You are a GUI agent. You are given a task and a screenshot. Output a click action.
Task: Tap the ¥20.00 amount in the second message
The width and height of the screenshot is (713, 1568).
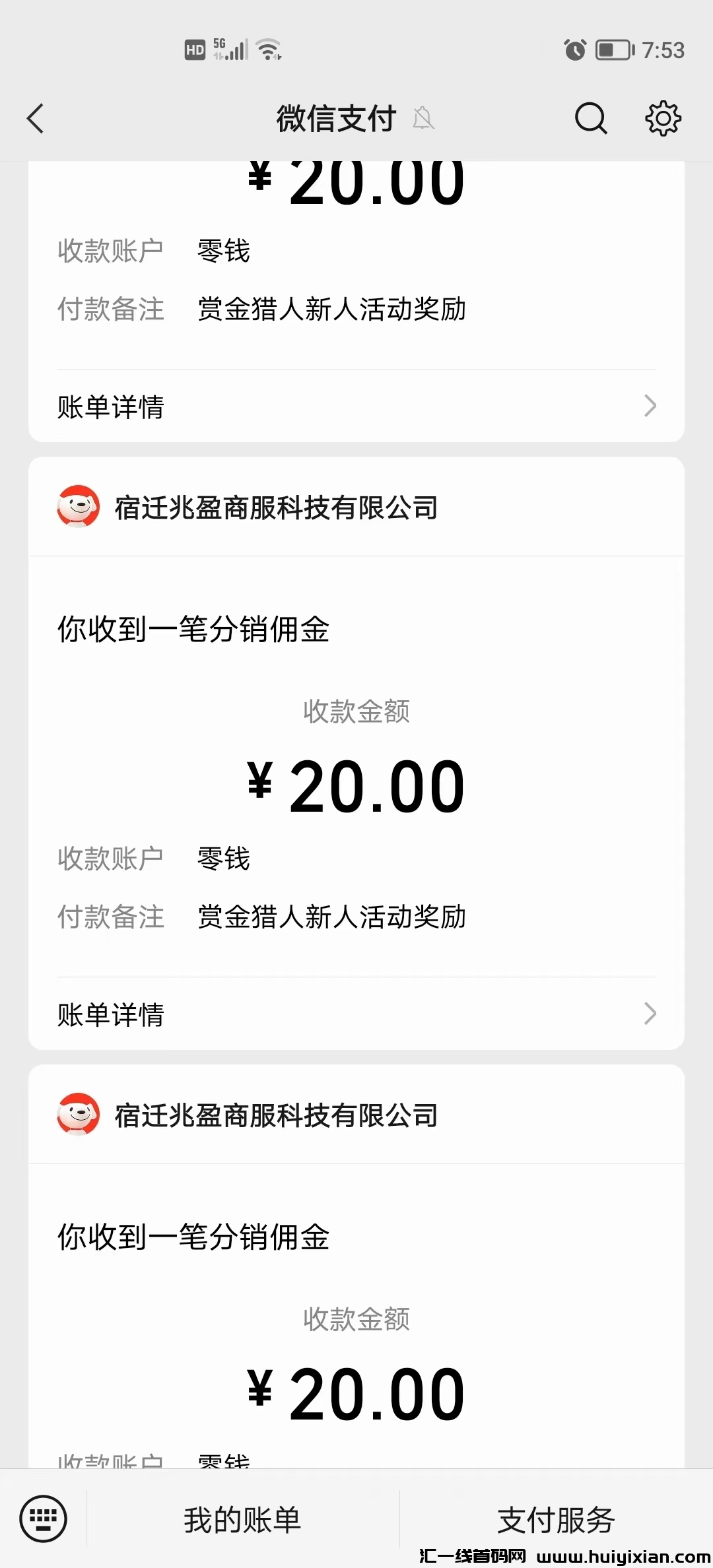point(356,785)
